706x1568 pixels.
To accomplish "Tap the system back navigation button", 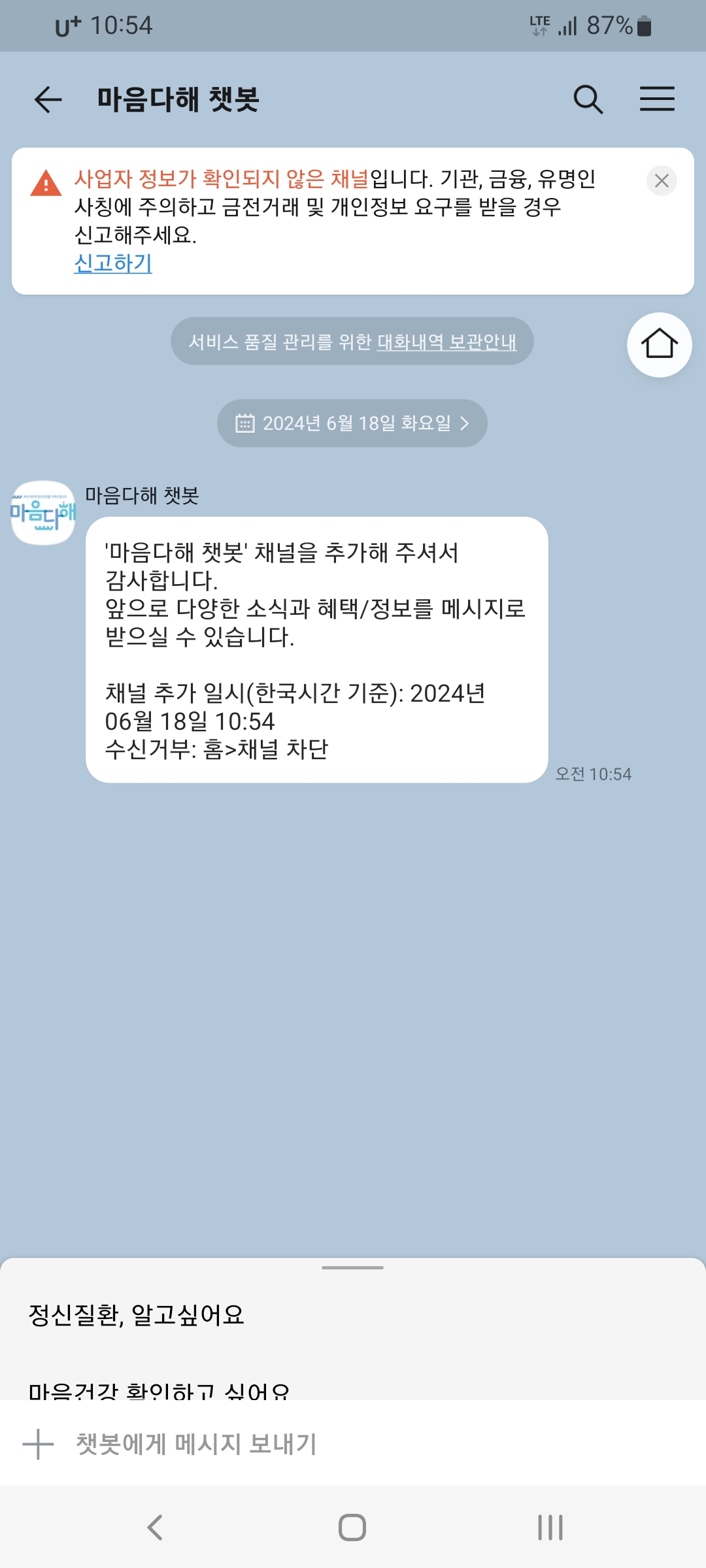I will 155,1527.
